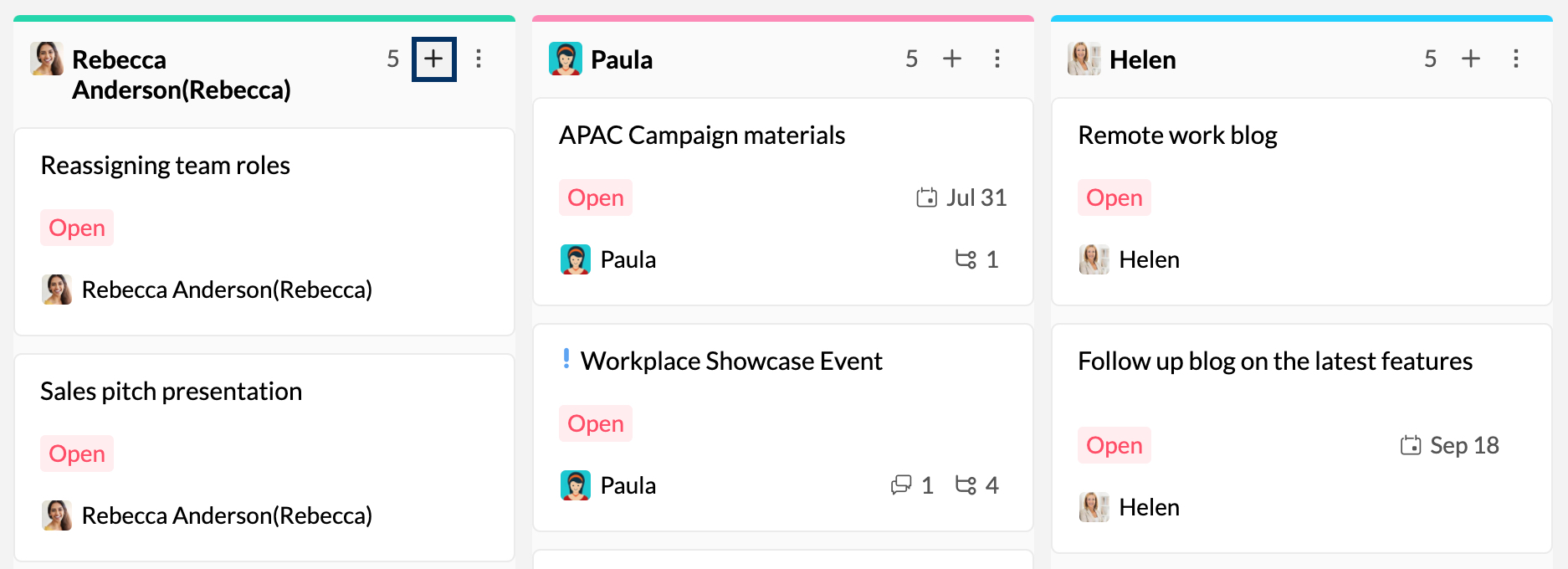
Task: Add a task to Rebecca Anderson's column
Action: (433, 59)
